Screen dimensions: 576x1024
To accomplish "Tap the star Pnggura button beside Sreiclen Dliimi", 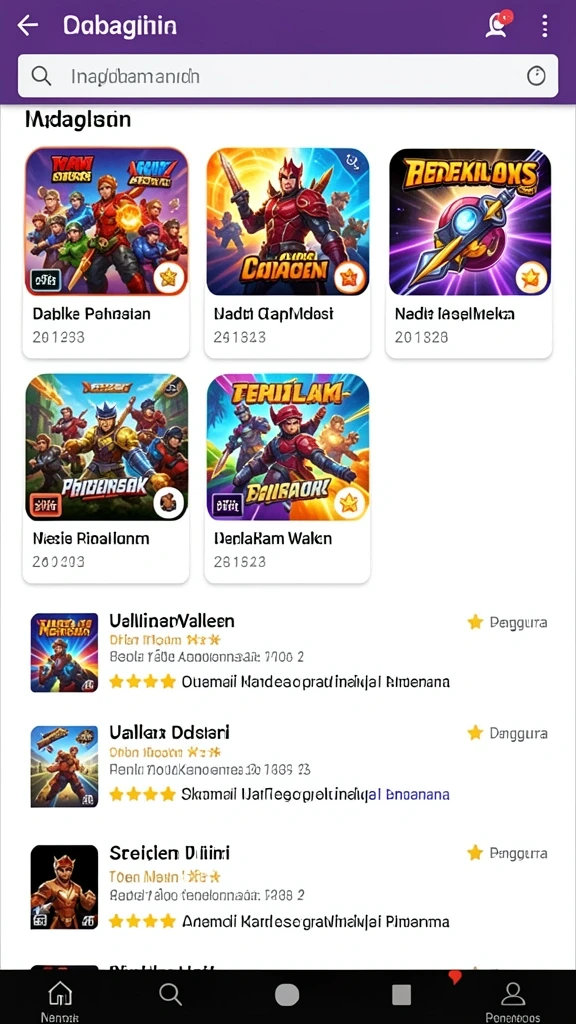I will [x=507, y=853].
